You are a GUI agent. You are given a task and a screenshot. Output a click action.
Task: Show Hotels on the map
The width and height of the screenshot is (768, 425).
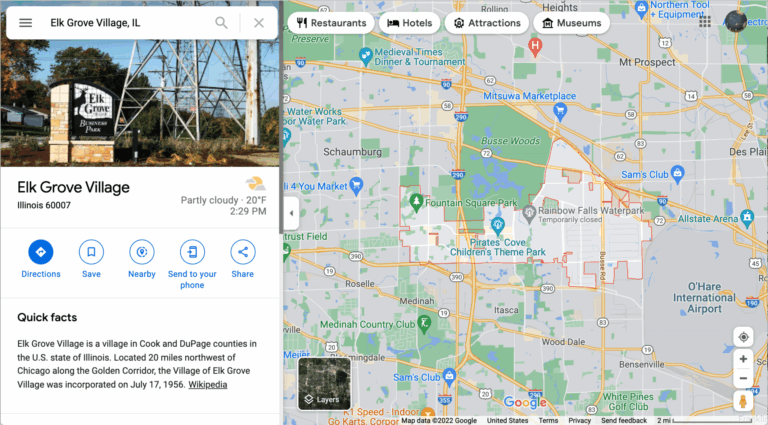coord(410,22)
